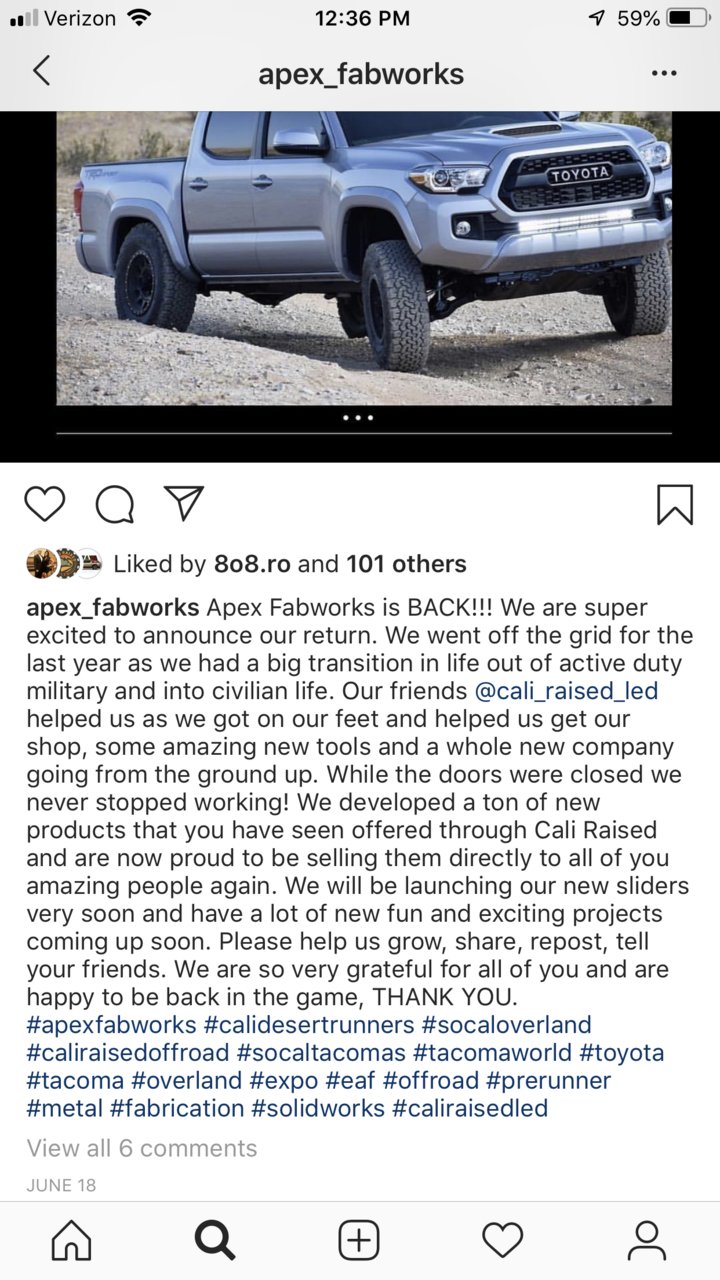The width and height of the screenshot is (720, 1280).
Task: Open the #apexfabworks hashtag
Action: [111, 1025]
